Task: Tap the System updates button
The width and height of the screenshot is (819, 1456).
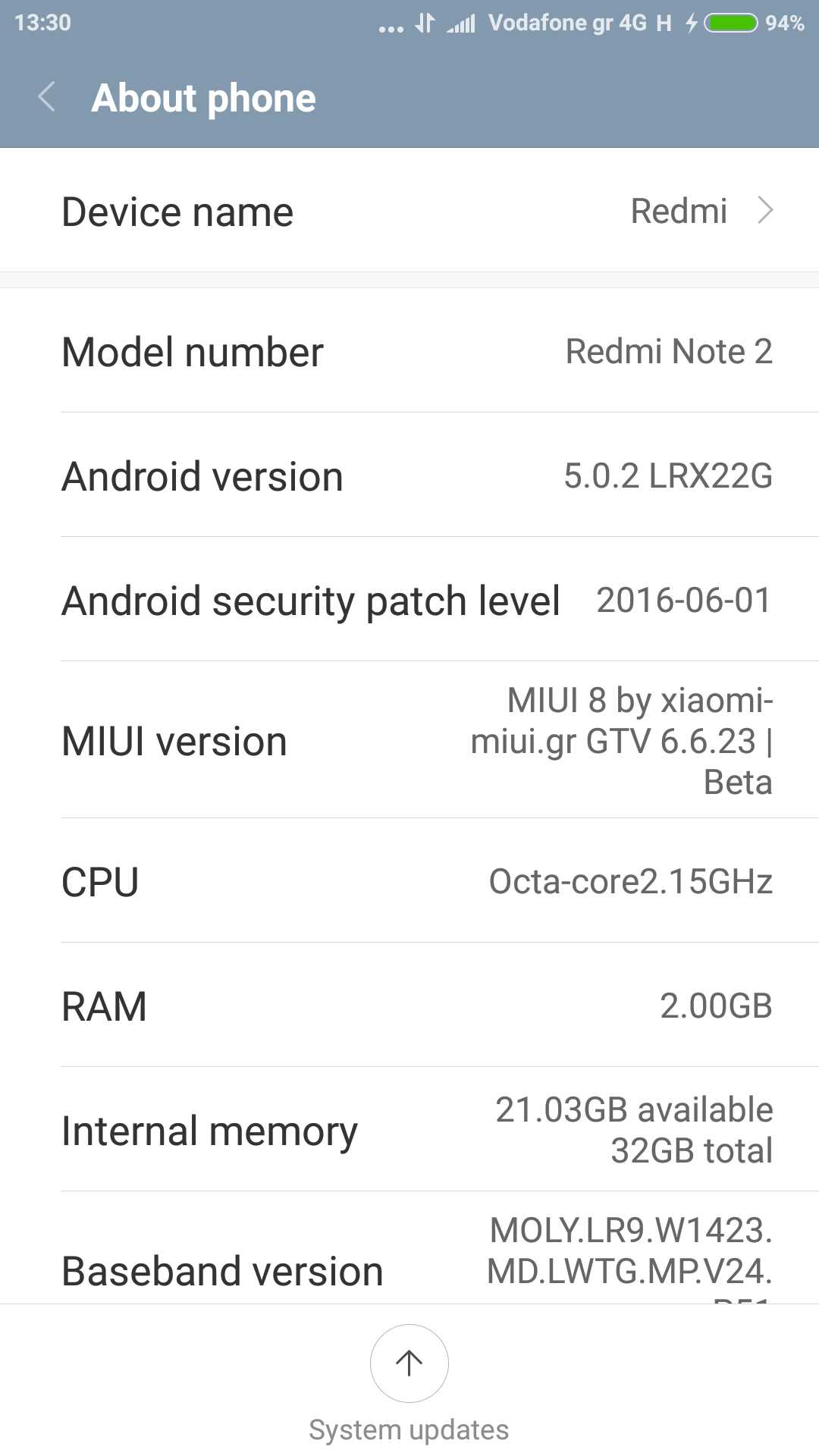Action: click(x=409, y=1363)
